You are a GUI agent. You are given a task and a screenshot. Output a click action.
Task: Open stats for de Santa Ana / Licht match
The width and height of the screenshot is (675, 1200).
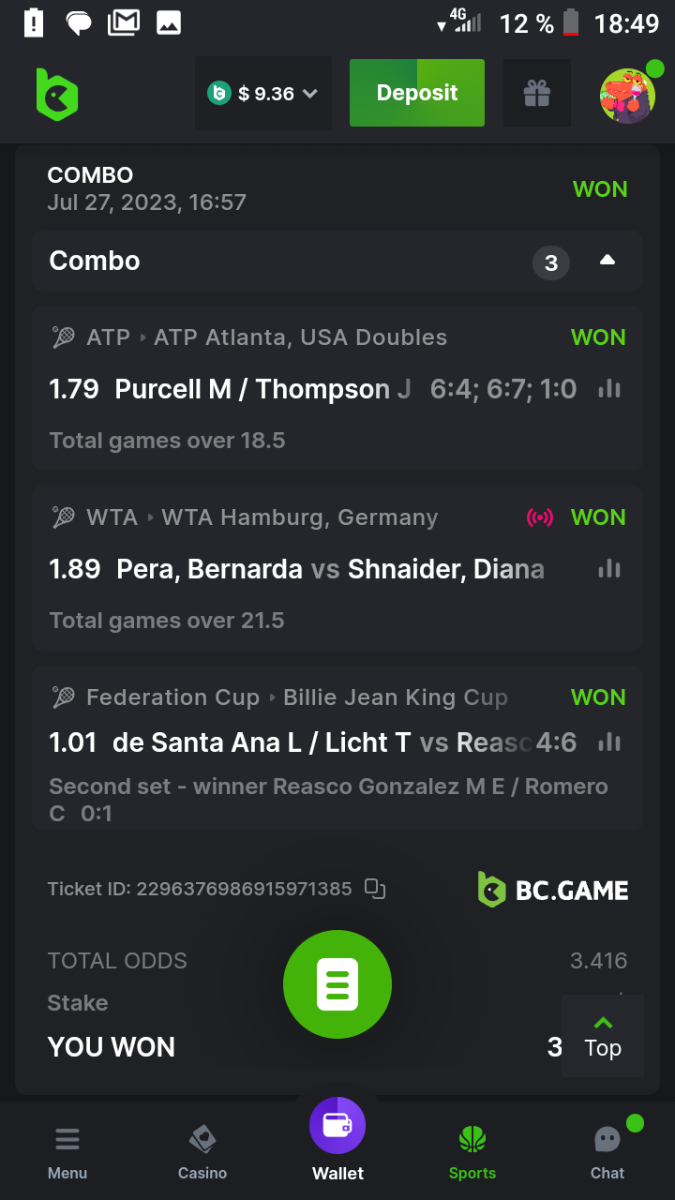(609, 742)
